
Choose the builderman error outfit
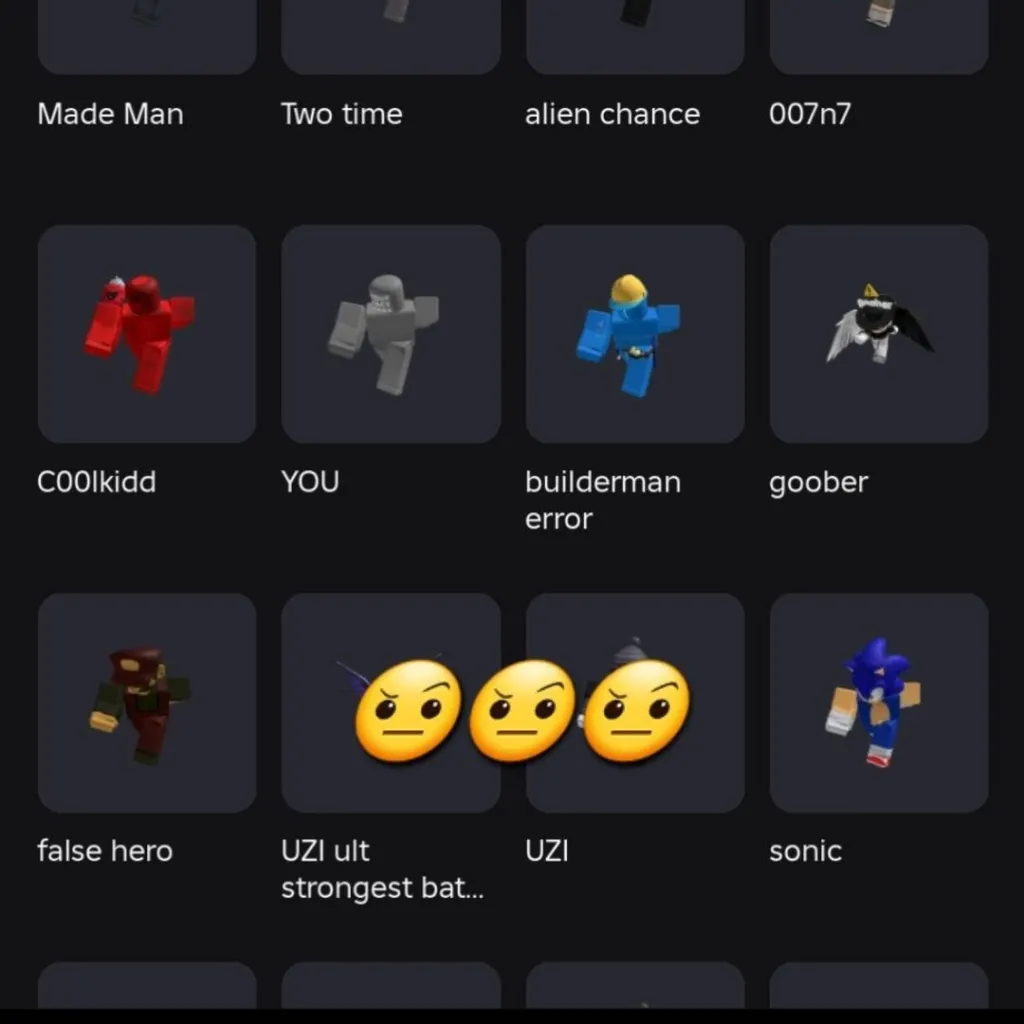[635, 334]
